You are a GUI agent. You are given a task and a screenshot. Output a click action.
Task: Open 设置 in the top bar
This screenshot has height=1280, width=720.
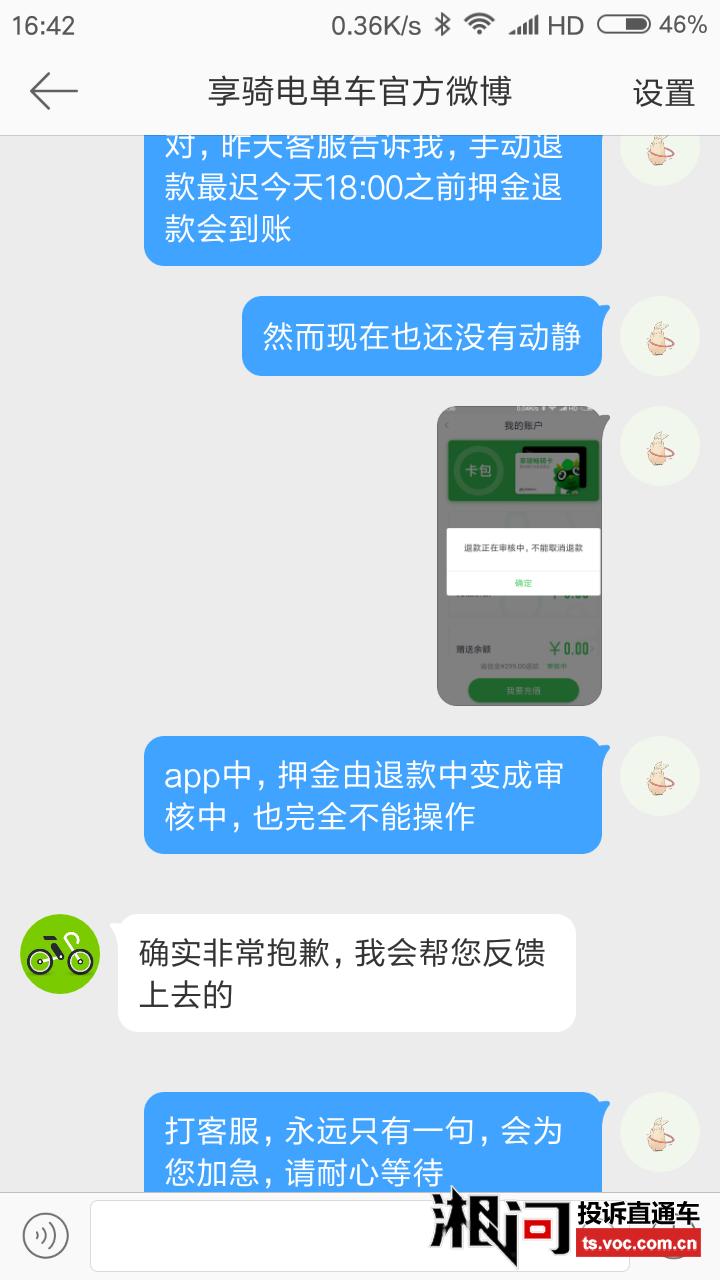[x=664, y=93]
